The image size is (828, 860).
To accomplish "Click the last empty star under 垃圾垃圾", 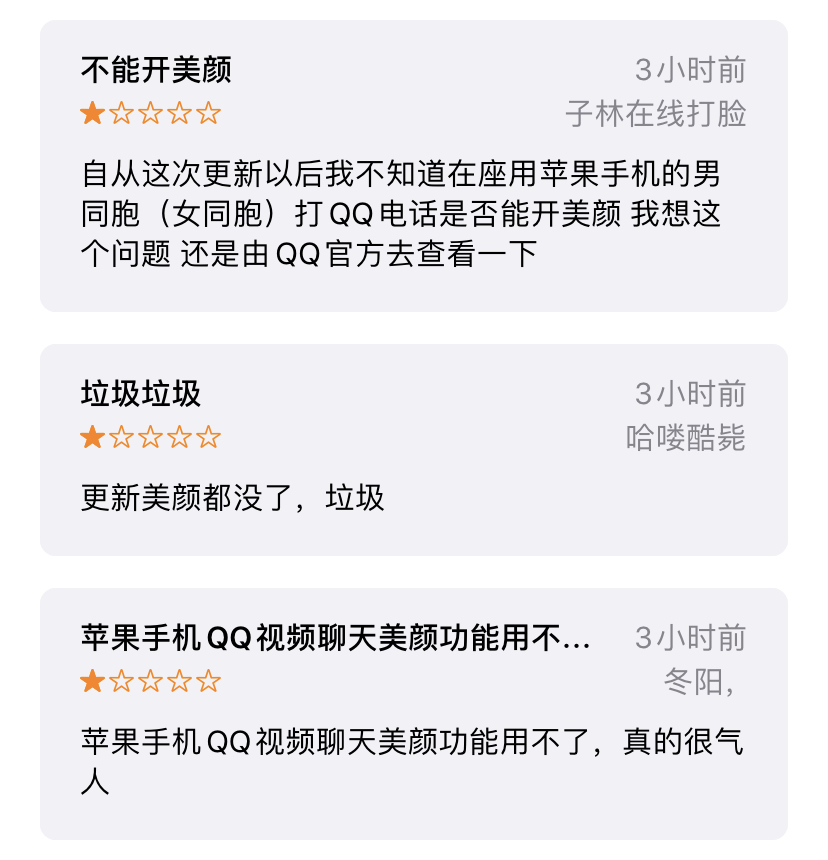I will pos(211,437).
